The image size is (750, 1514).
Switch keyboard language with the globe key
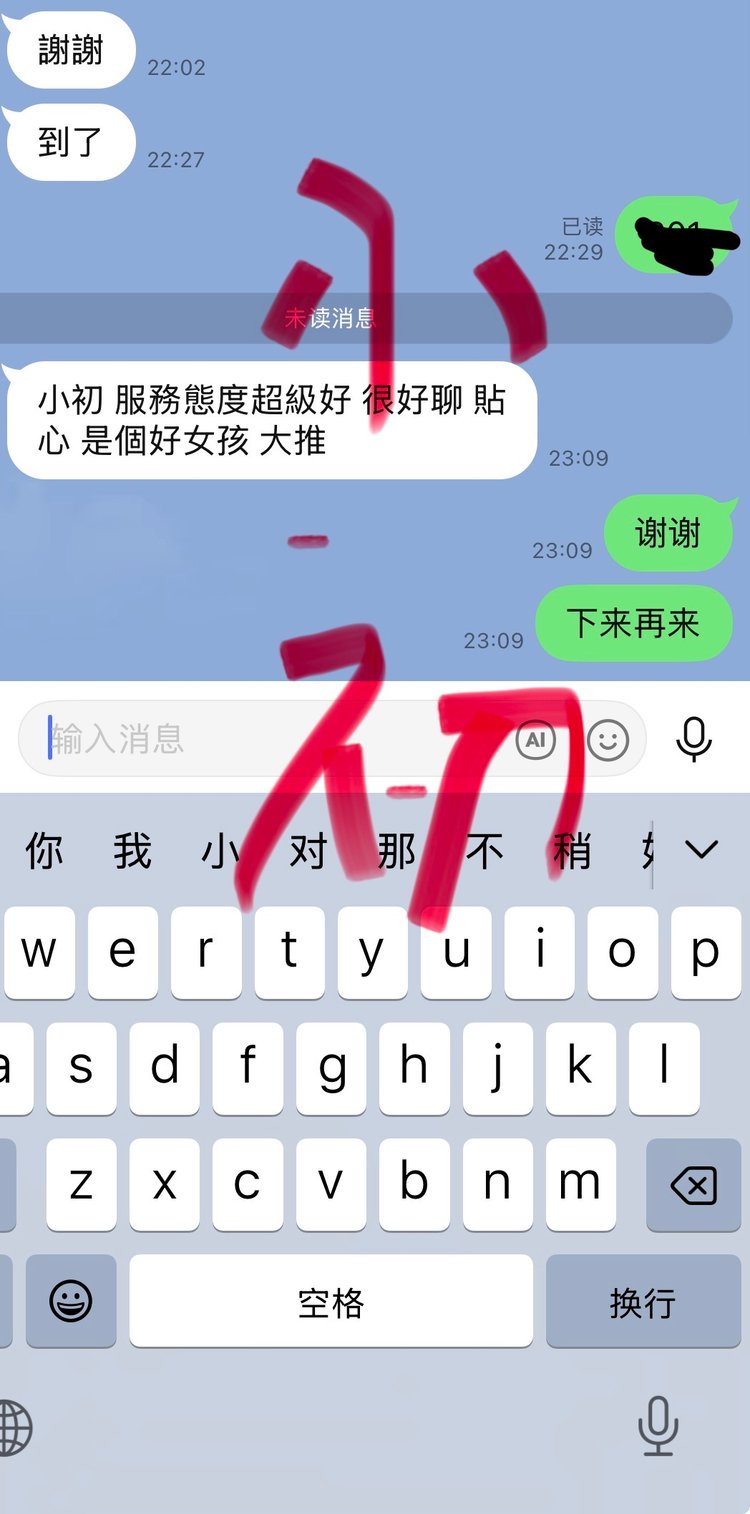click(x=14, y=1426)
